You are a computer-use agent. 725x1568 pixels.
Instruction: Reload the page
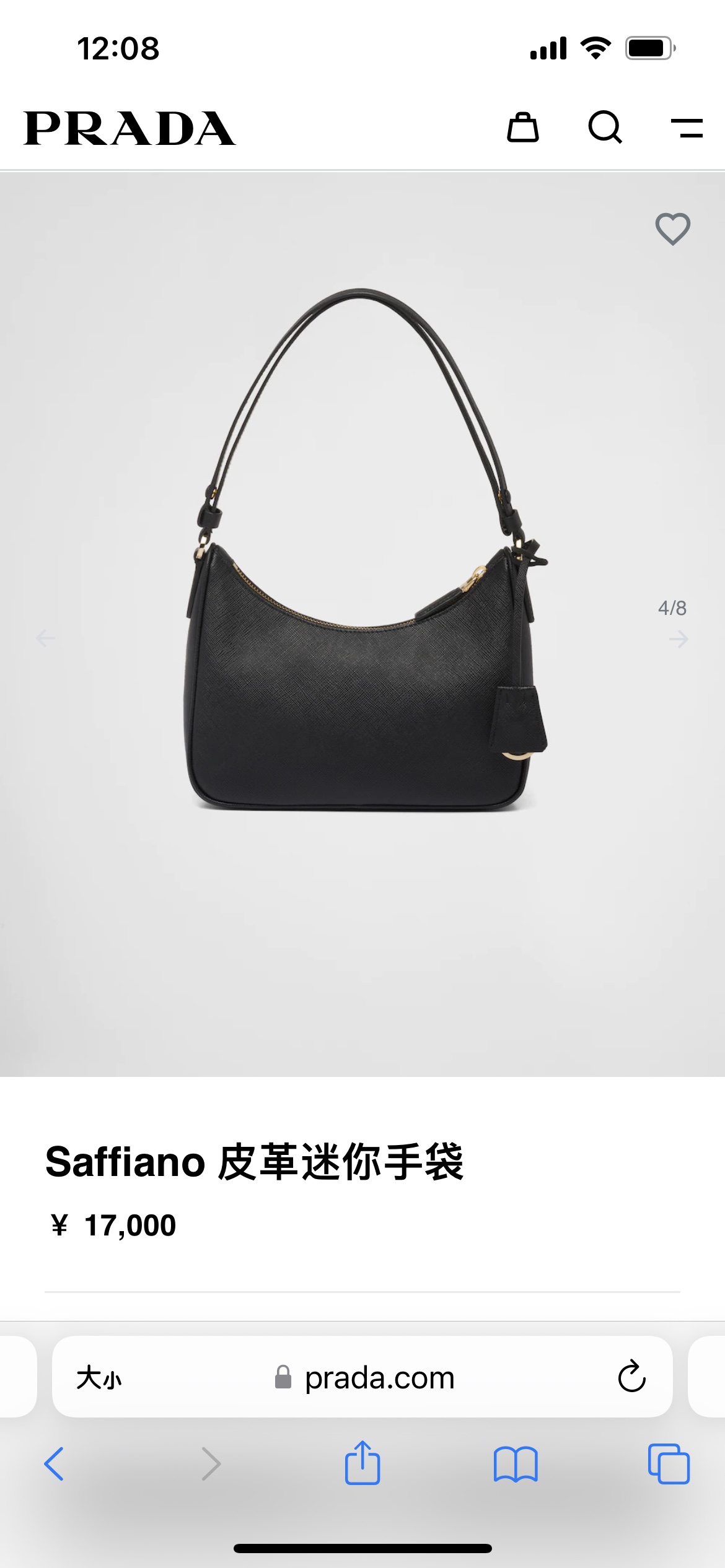coord(631,1377)
